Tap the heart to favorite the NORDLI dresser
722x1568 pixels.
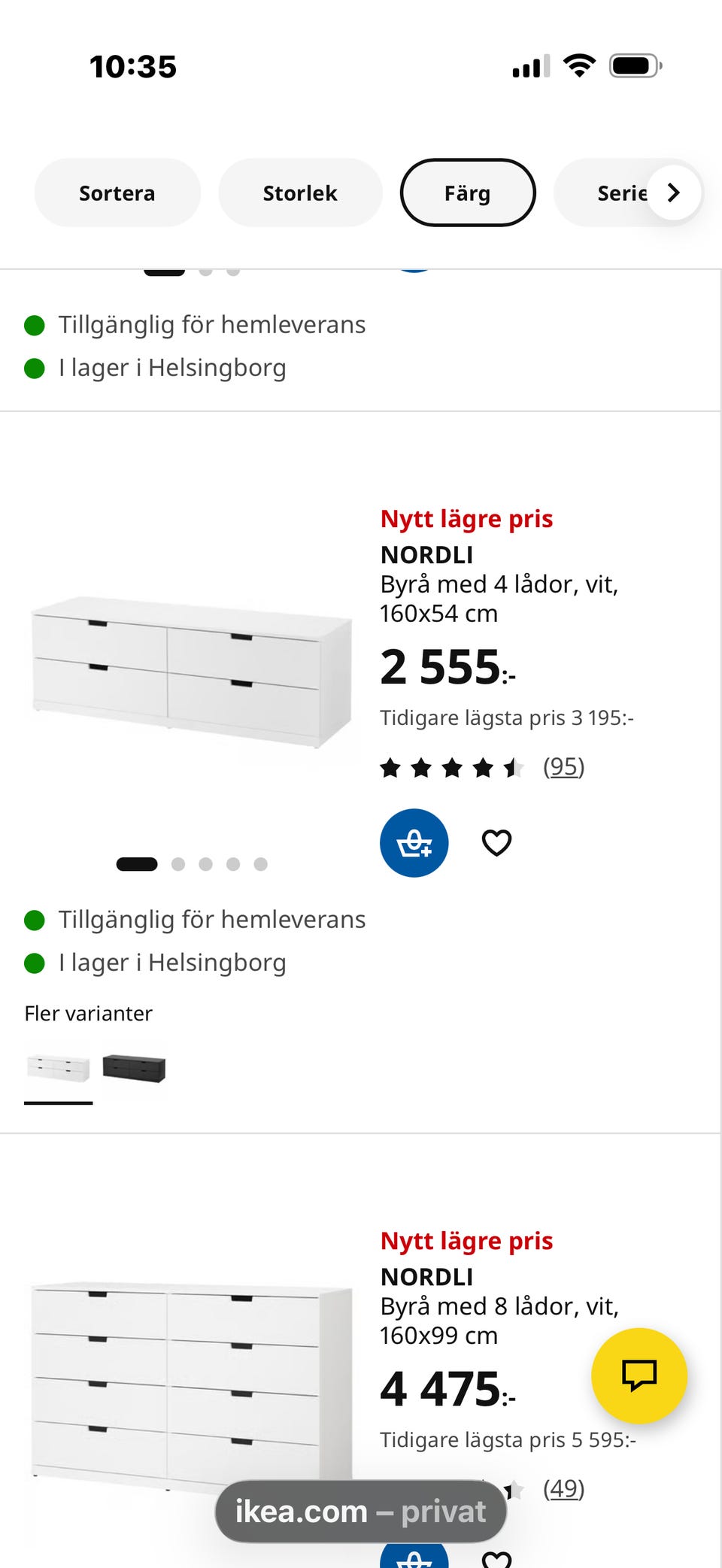[496, 842]
